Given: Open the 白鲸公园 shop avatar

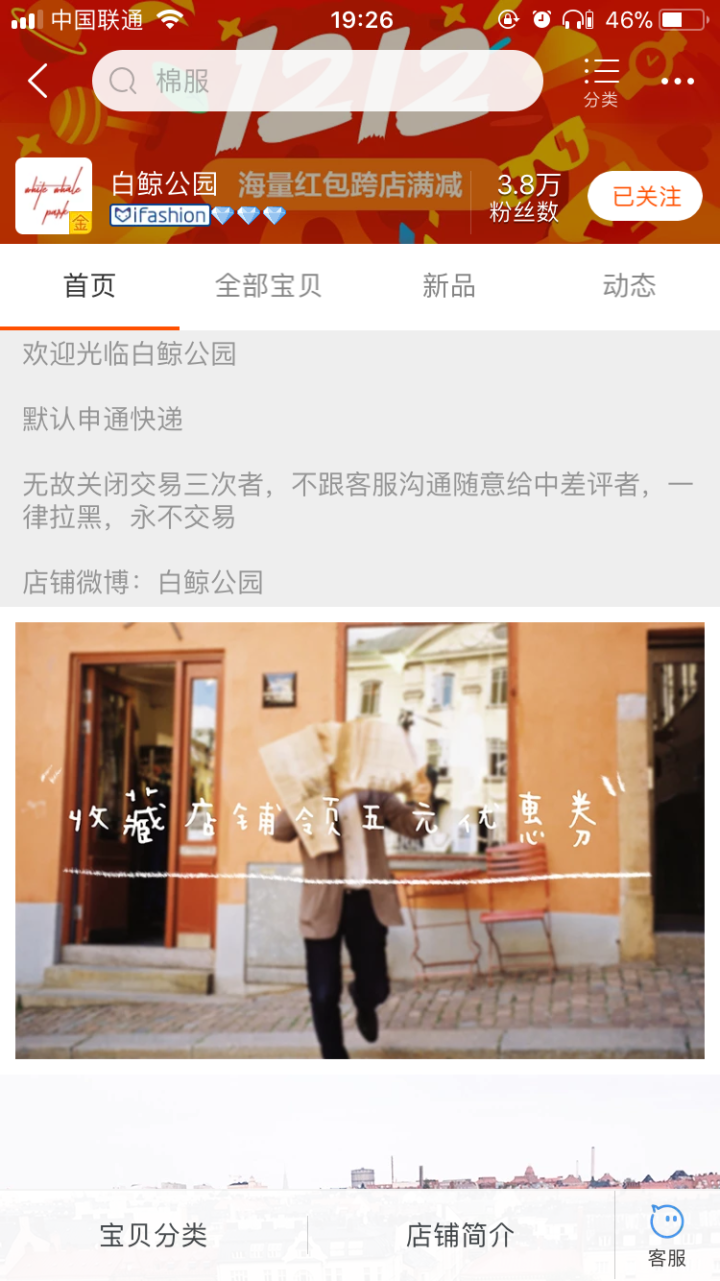Looking at the screenshot, I should [x=54, y=196].
